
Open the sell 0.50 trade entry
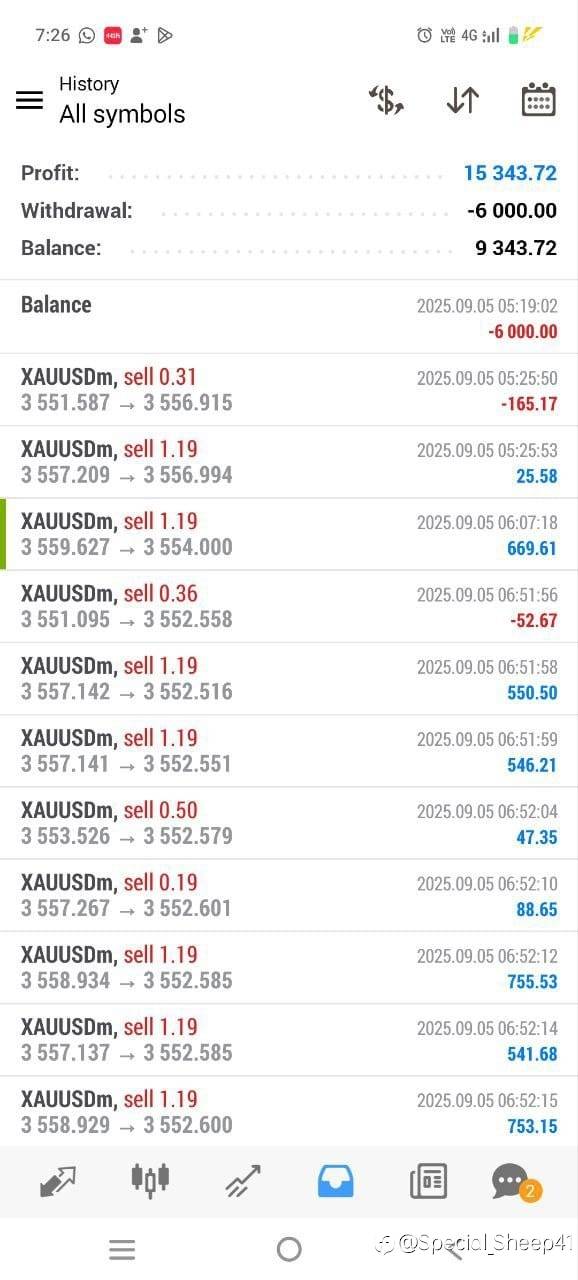[289, 823]
